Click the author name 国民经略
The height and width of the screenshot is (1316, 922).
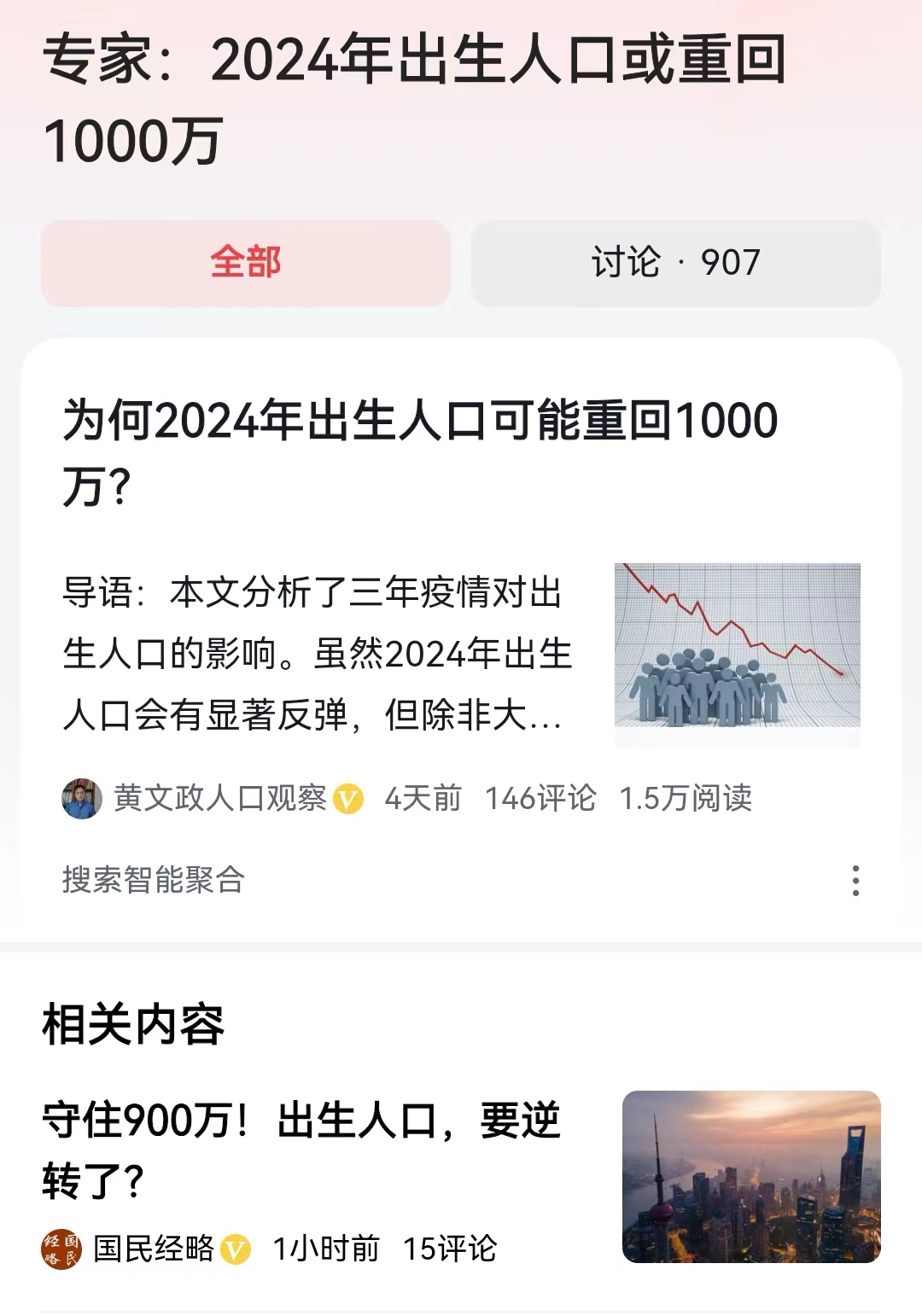[x=154, y=1249]
